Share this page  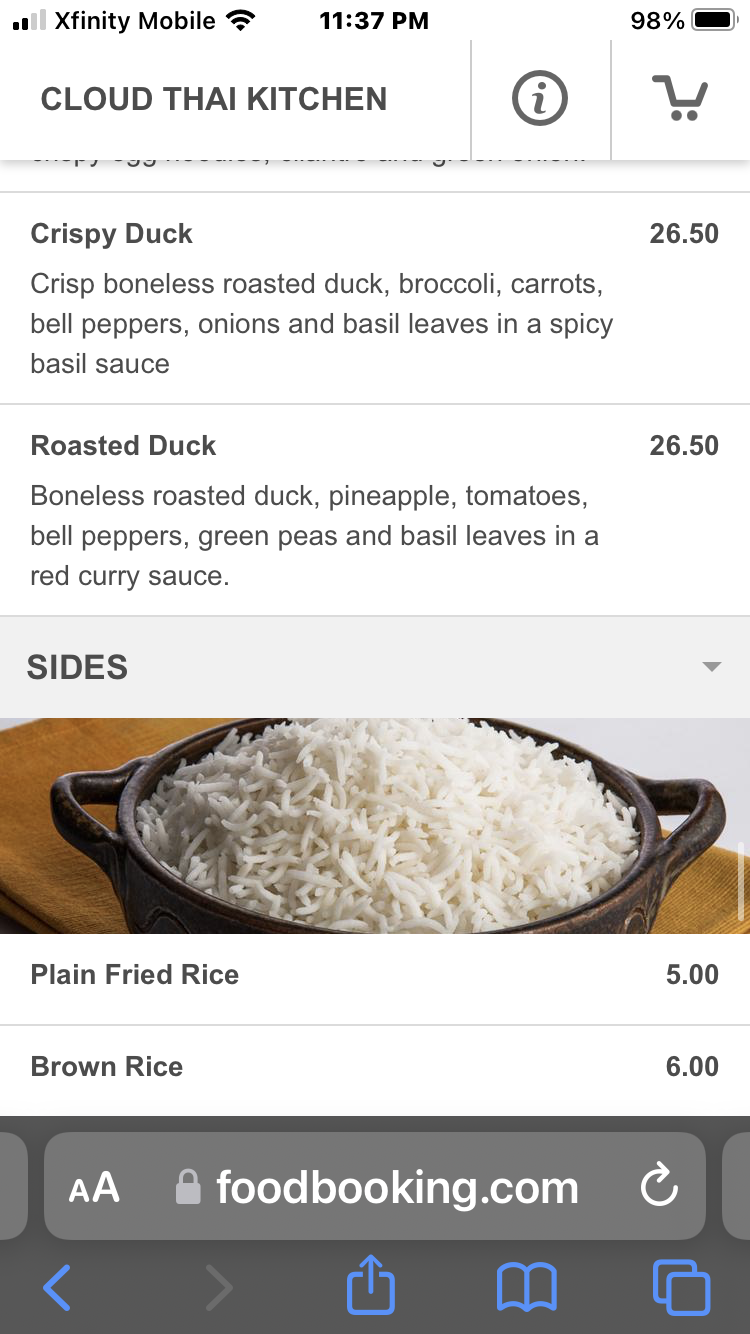point(371,1287)
